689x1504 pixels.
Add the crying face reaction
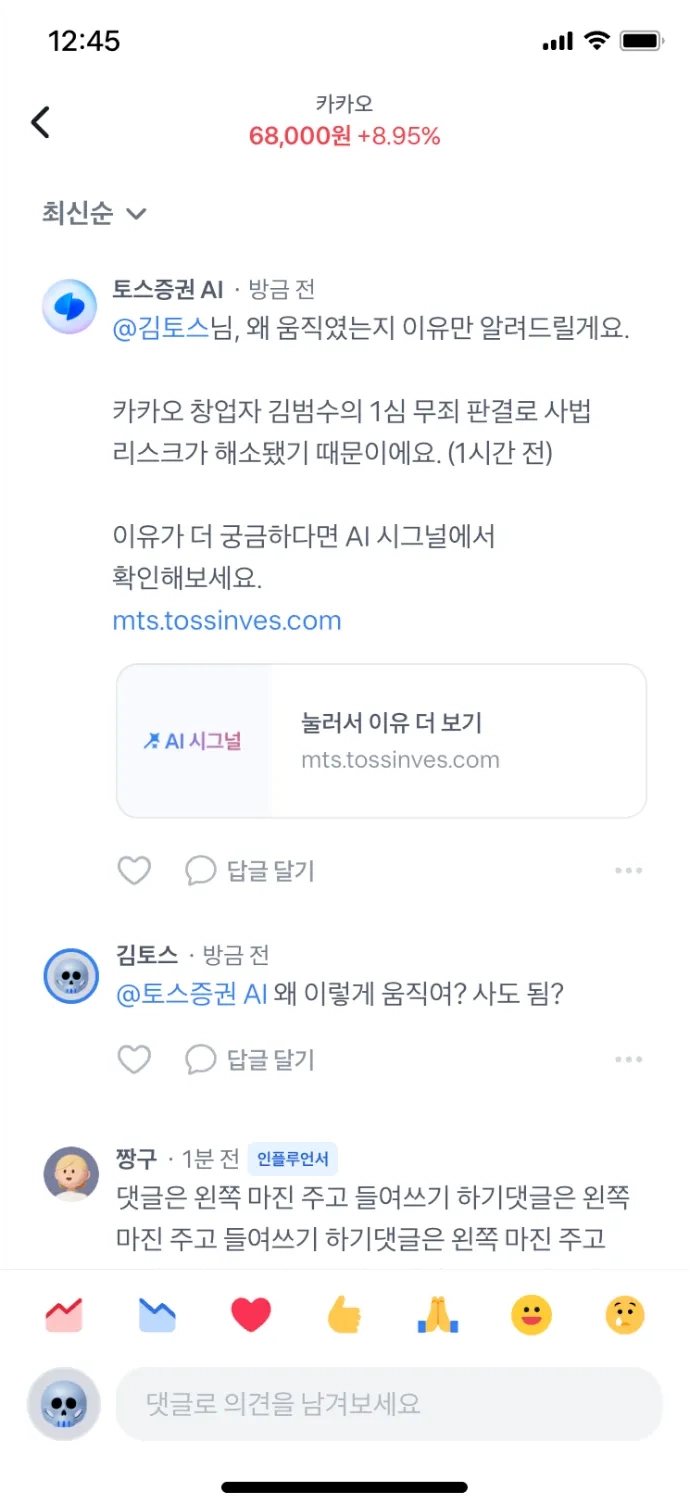625,1315
